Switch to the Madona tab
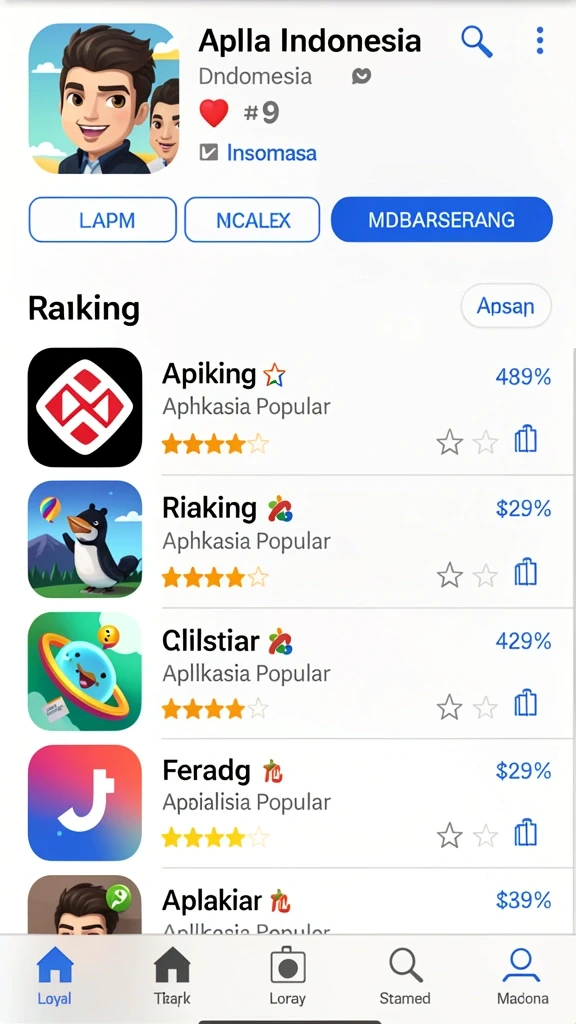This screenshot has width=576, height=1024. pos(522,976)
